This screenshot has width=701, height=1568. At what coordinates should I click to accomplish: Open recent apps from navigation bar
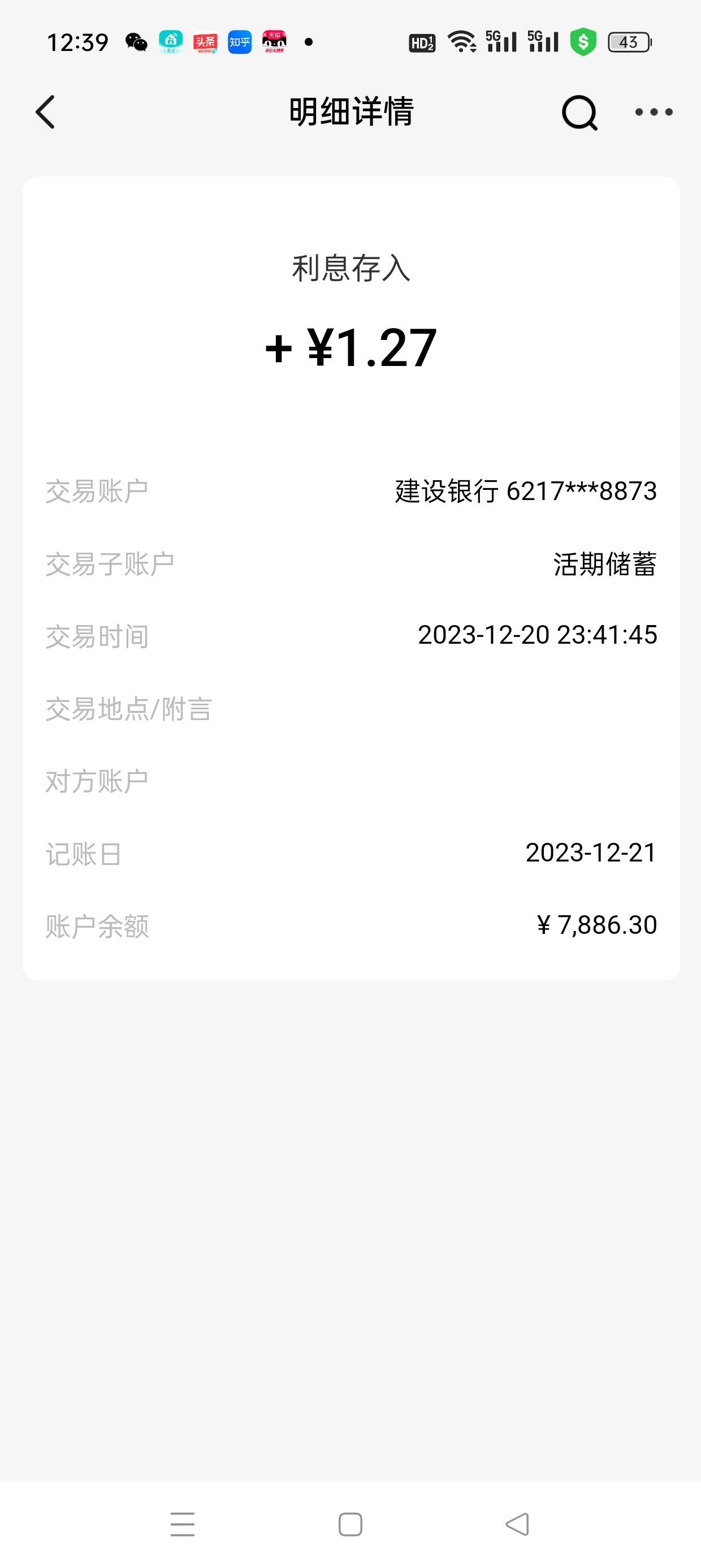coord(183,1525)
